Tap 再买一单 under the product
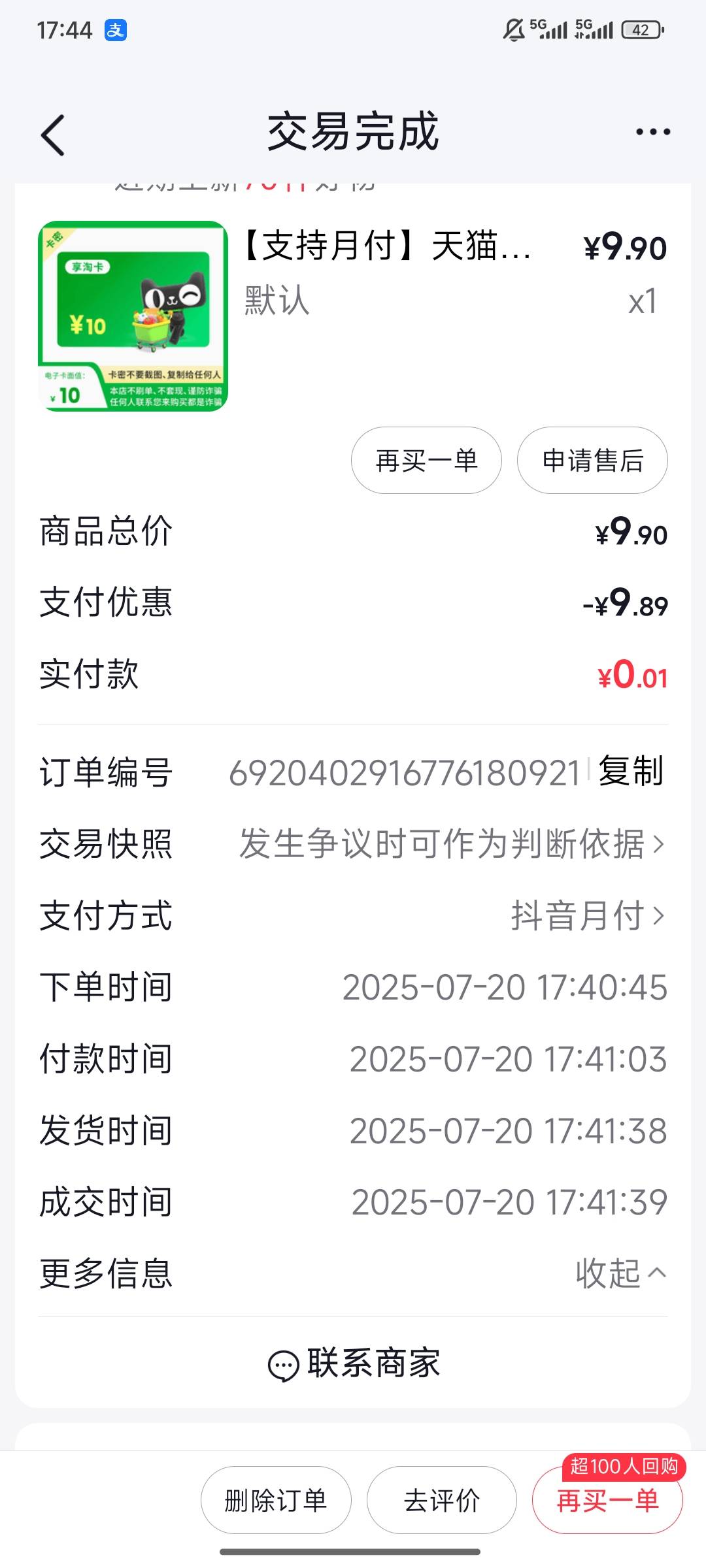Viewport: 706px width, 1568px height. coord(426,461)
